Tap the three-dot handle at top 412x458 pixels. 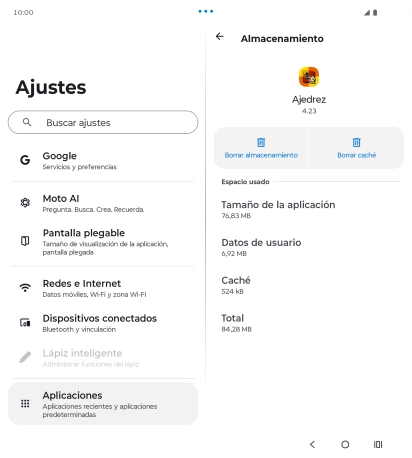tap(206, 11)
